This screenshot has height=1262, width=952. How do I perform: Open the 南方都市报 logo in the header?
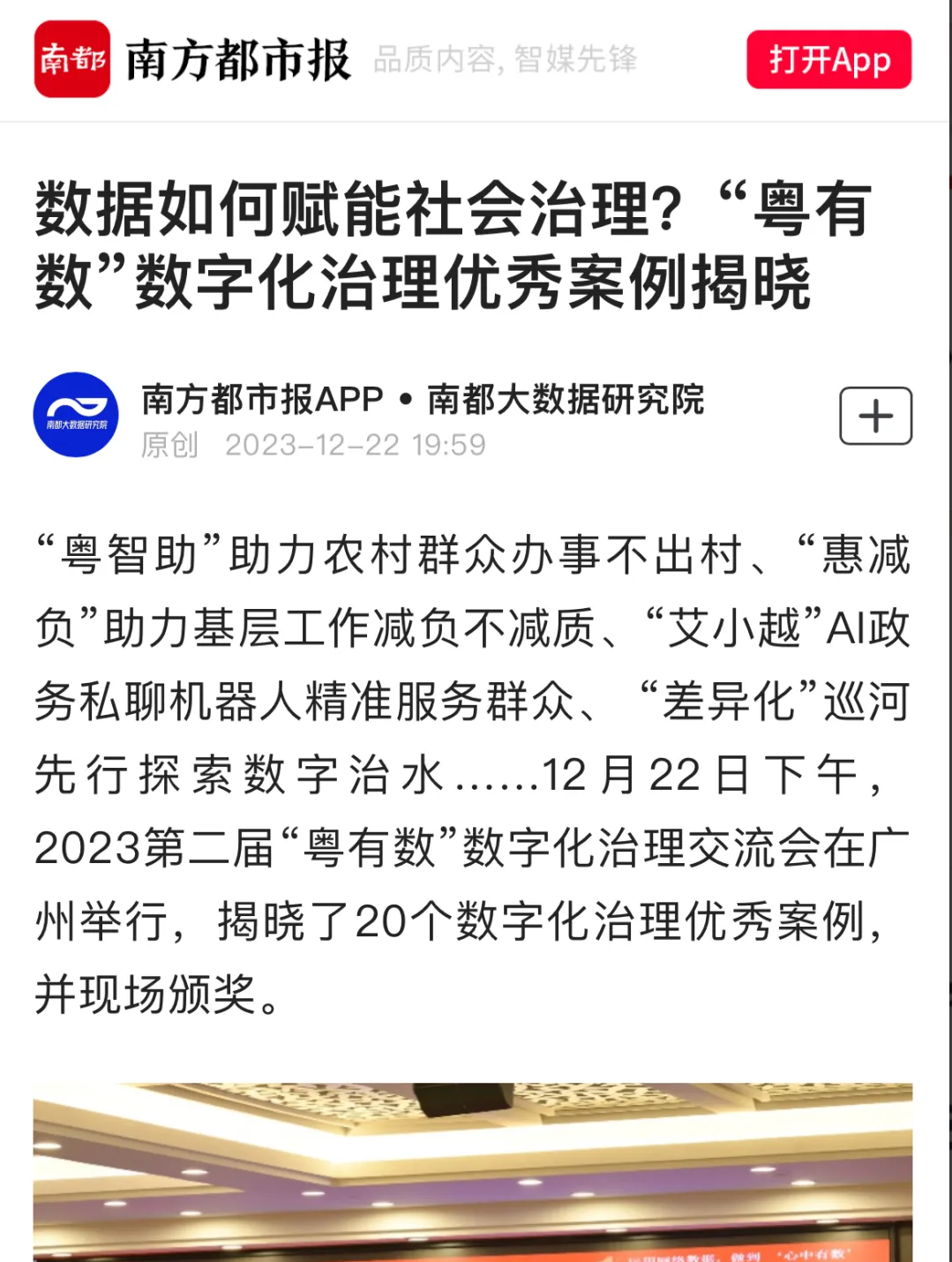72,59
